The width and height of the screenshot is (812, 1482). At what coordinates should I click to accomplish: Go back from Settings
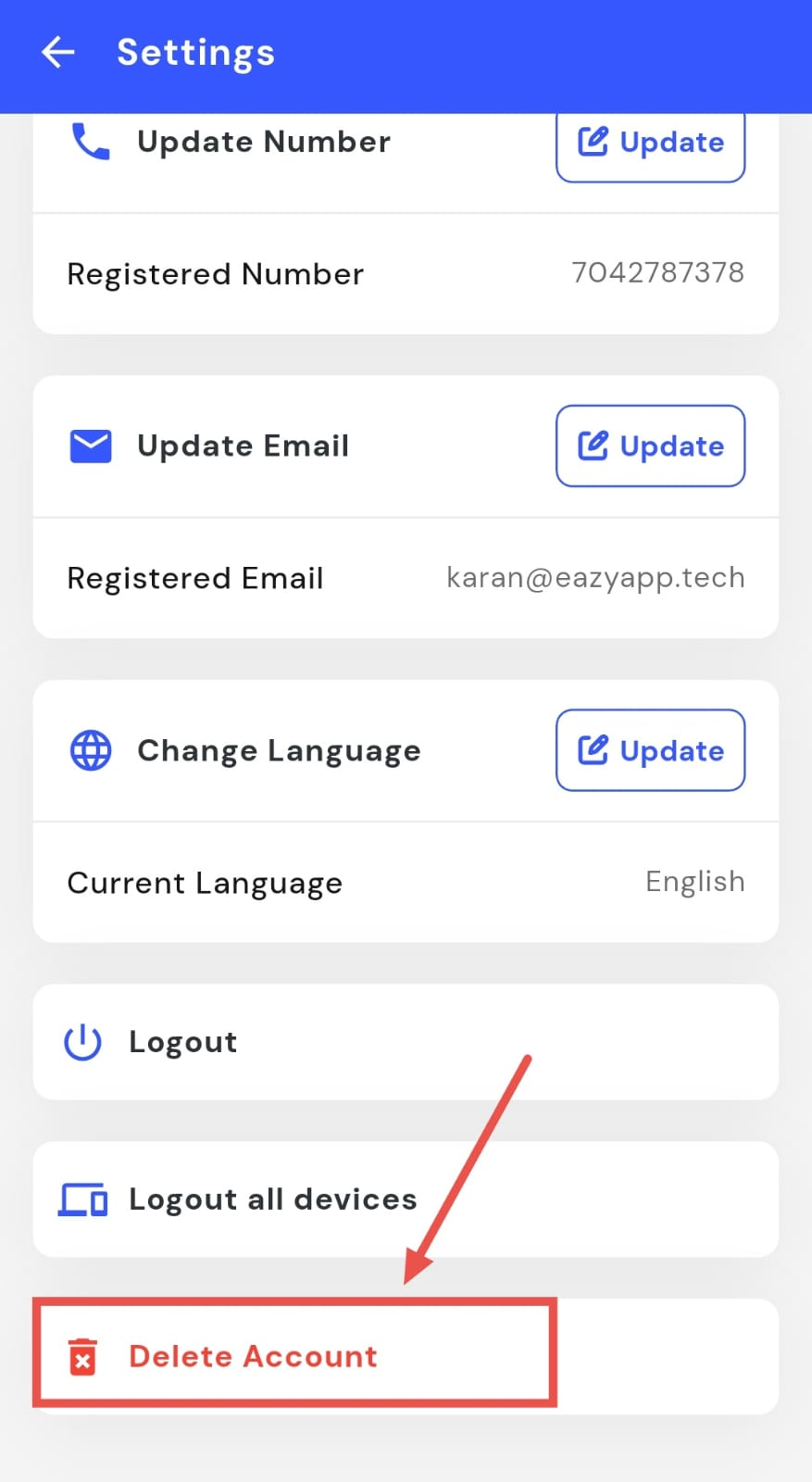coord(58,53)
